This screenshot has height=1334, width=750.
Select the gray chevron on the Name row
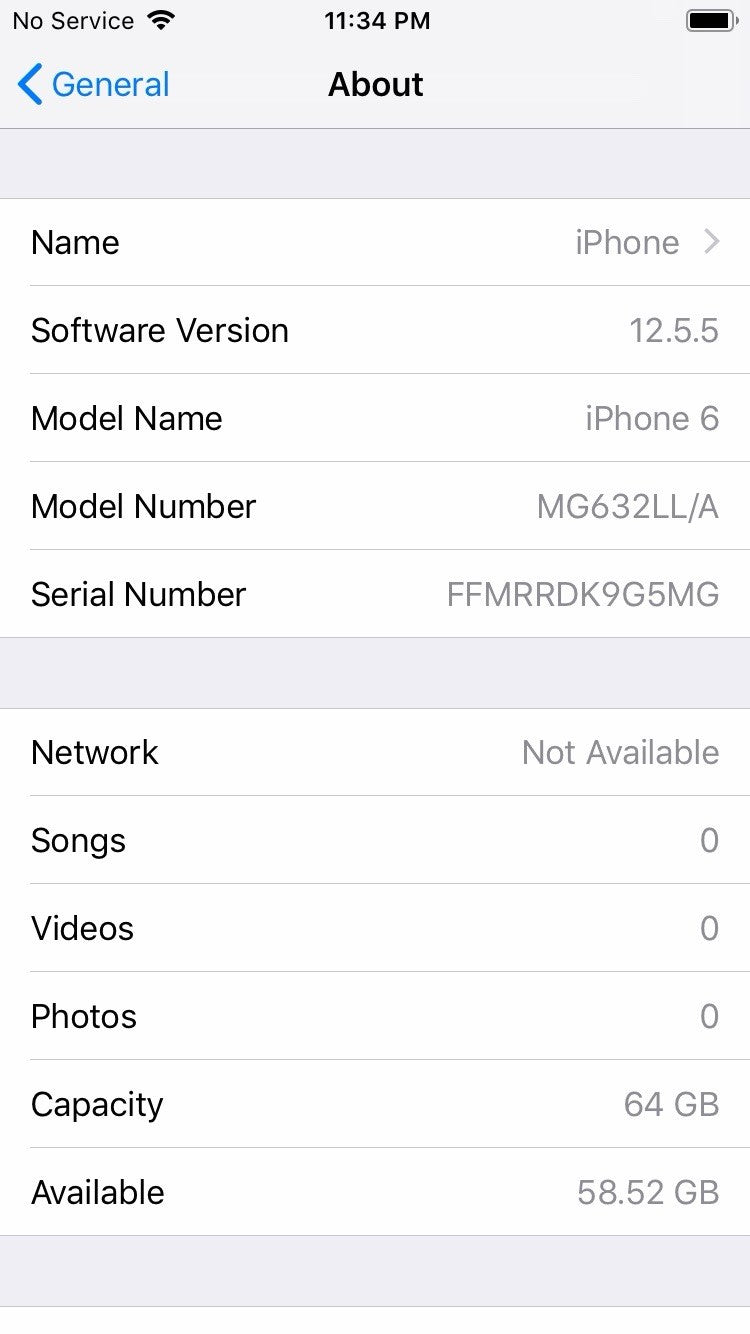pos(712,241)
